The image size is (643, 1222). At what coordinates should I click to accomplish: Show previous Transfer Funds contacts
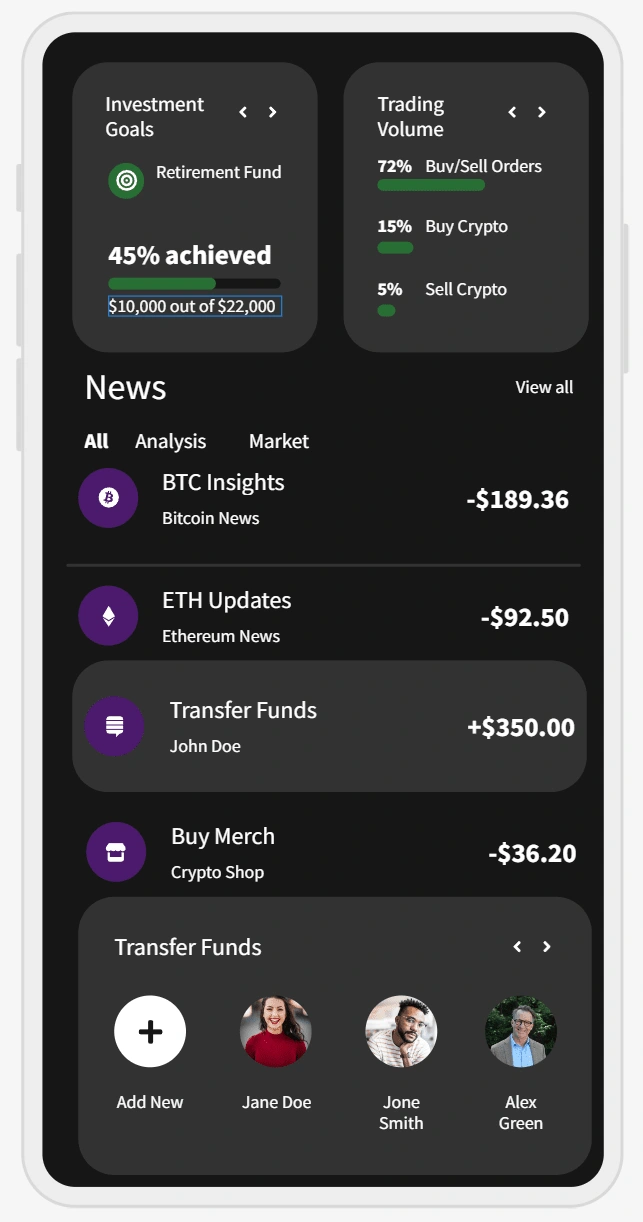click(517, 947)
